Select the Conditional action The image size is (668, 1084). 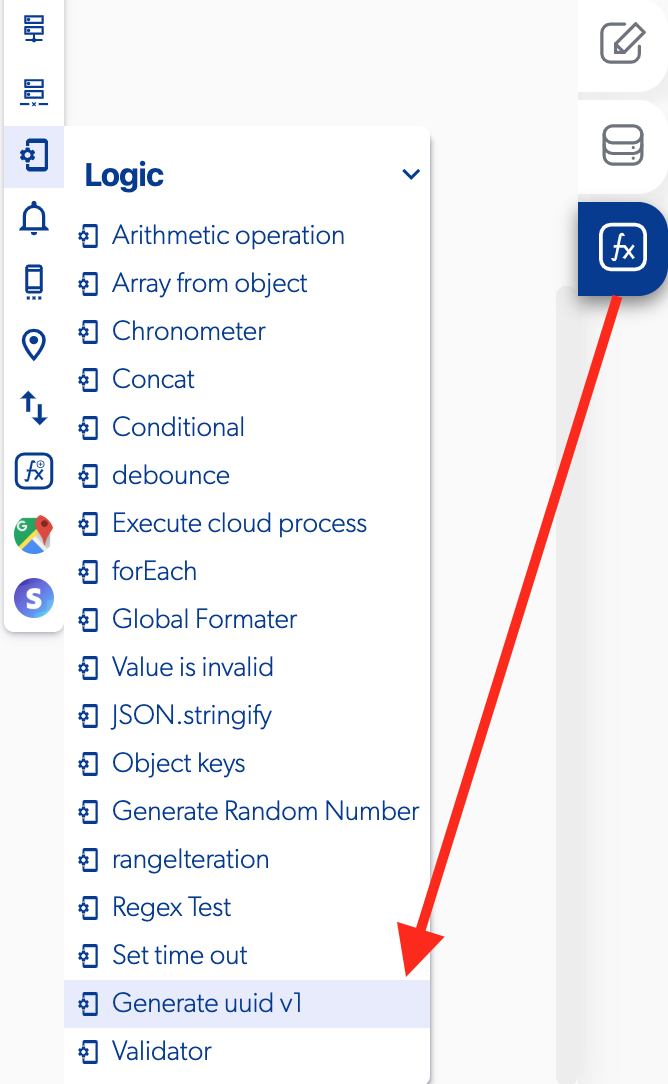coord(247,427)
